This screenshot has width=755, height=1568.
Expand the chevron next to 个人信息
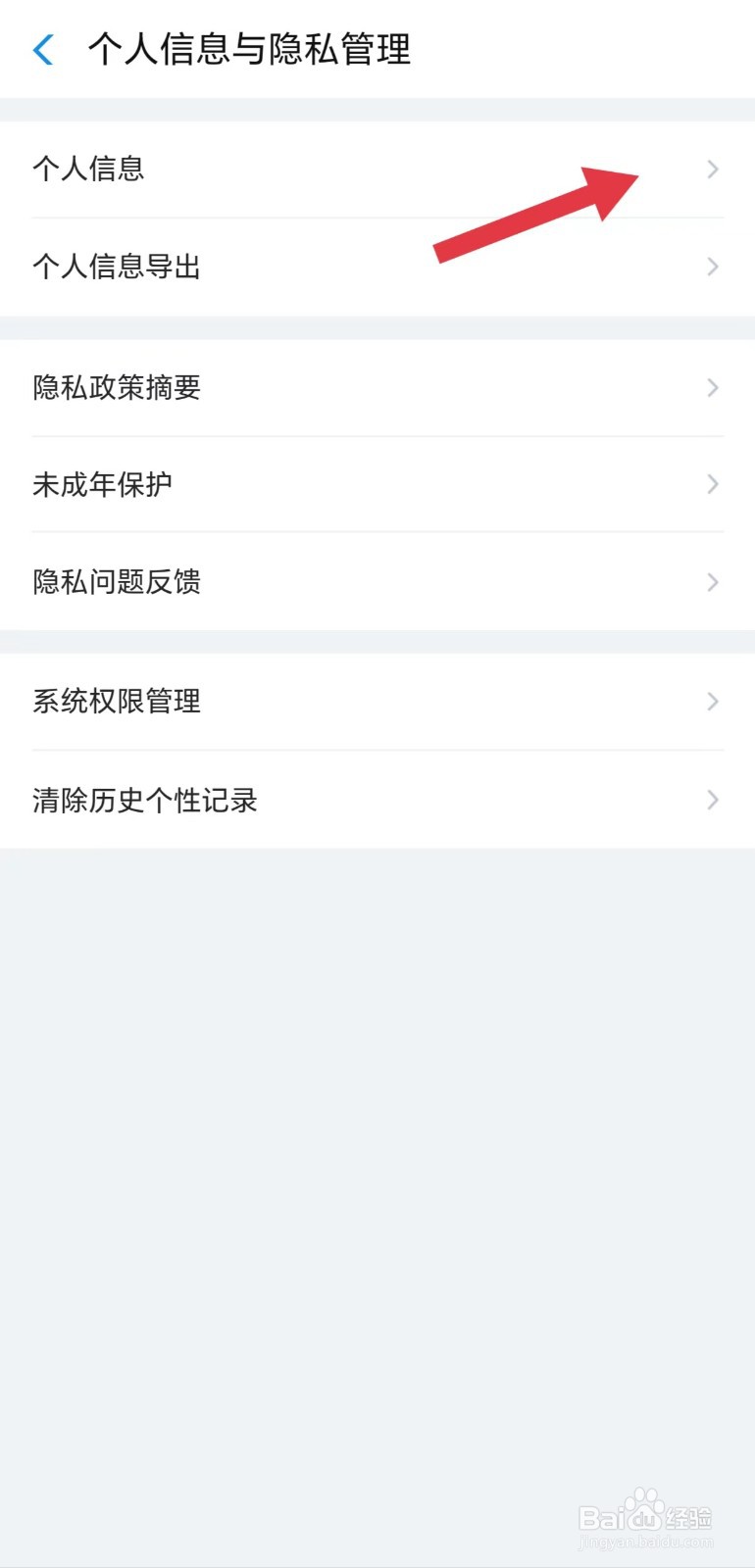(713, 169)
